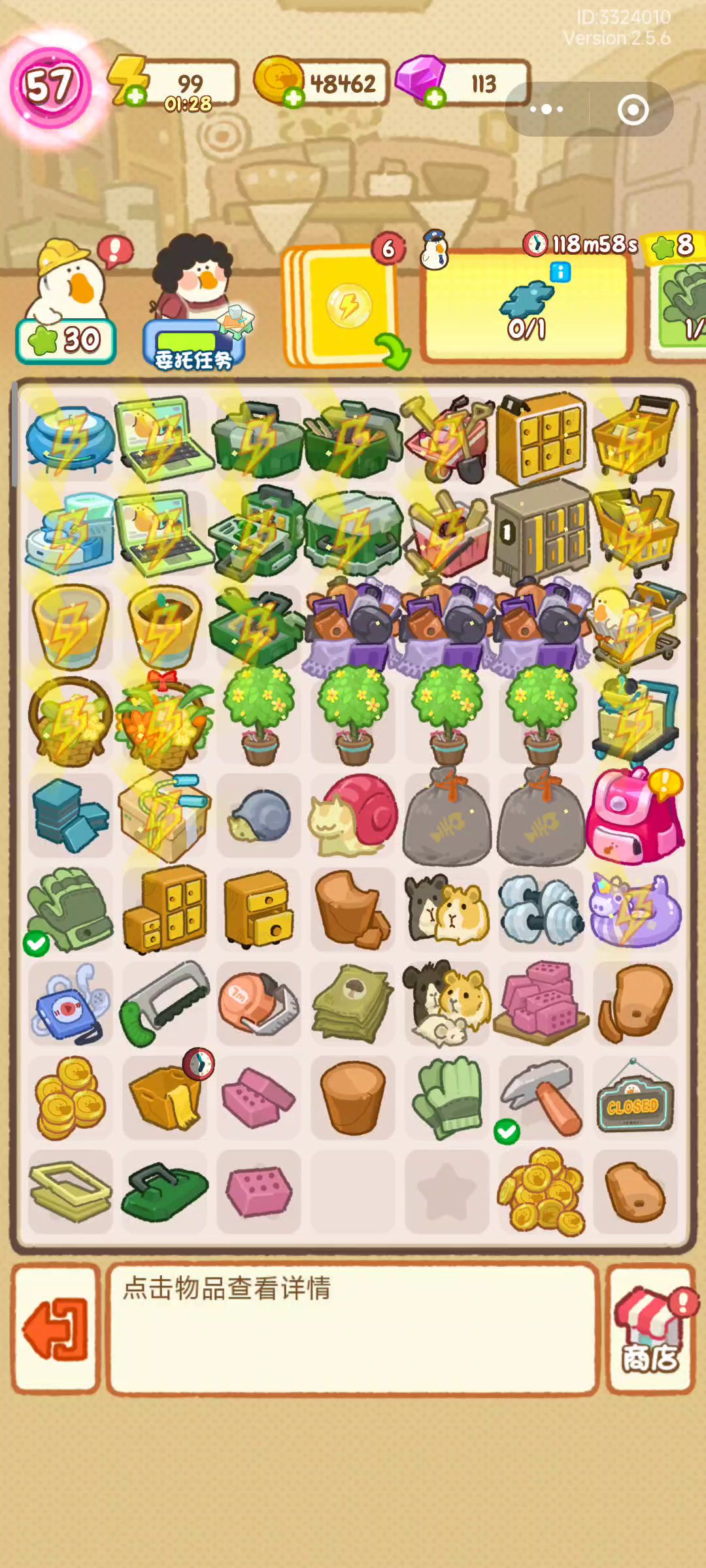Select the hammer item with checkmark
The width and height of the screenshot is (706, 1568).
[x=541, y=1098]
